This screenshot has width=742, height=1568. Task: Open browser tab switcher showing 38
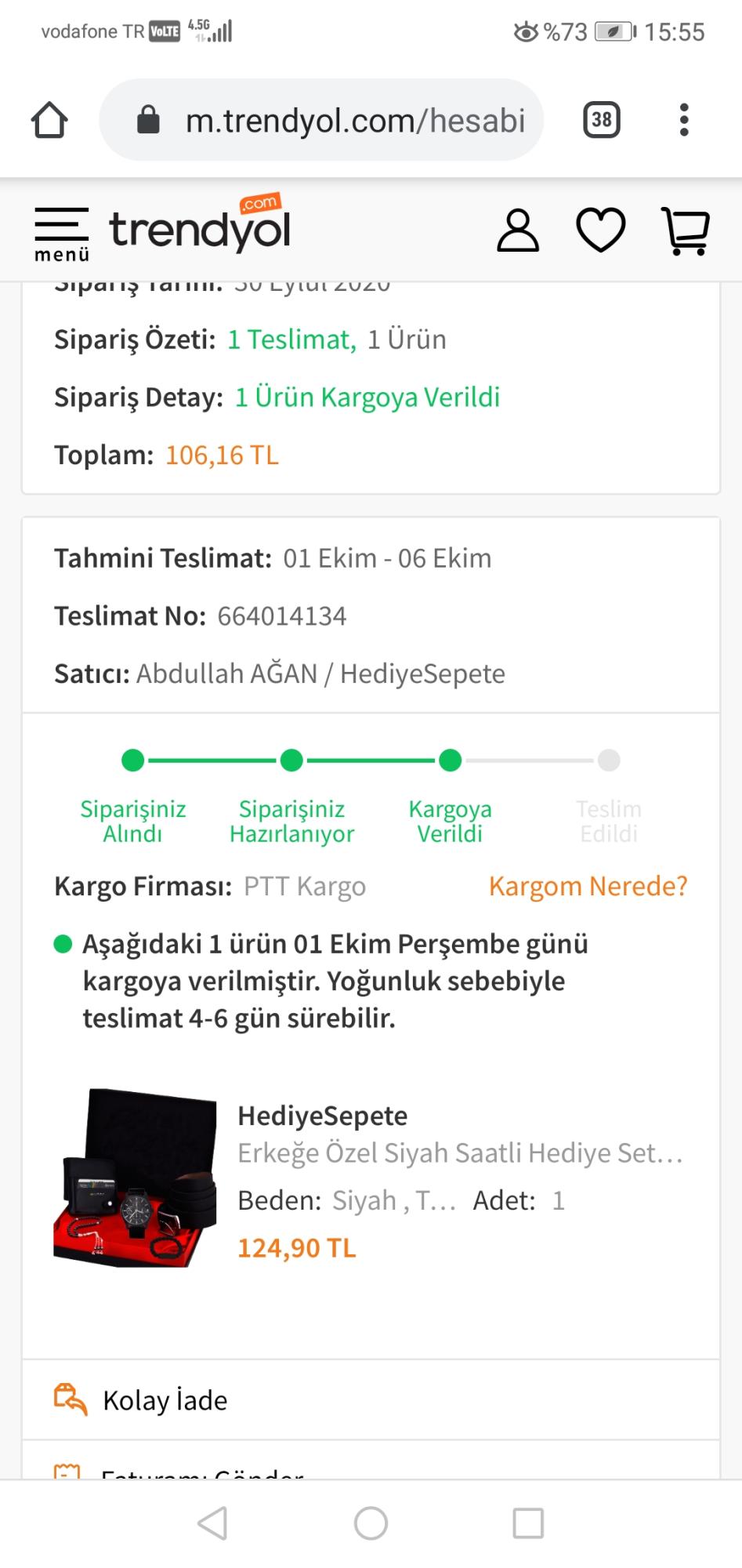pyautogui.click(x=602, y=120)
